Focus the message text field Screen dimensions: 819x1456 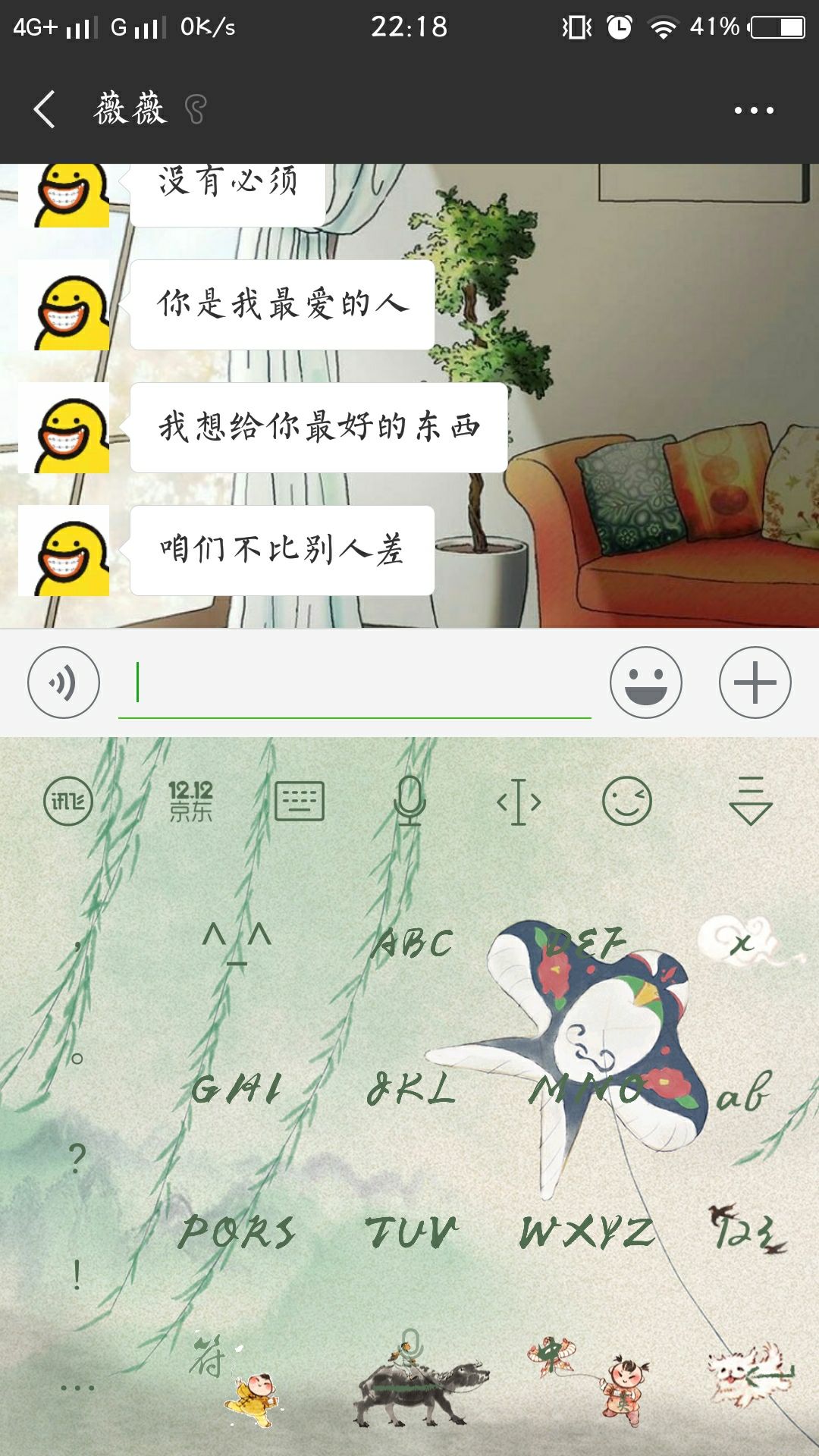pos(354,682)
